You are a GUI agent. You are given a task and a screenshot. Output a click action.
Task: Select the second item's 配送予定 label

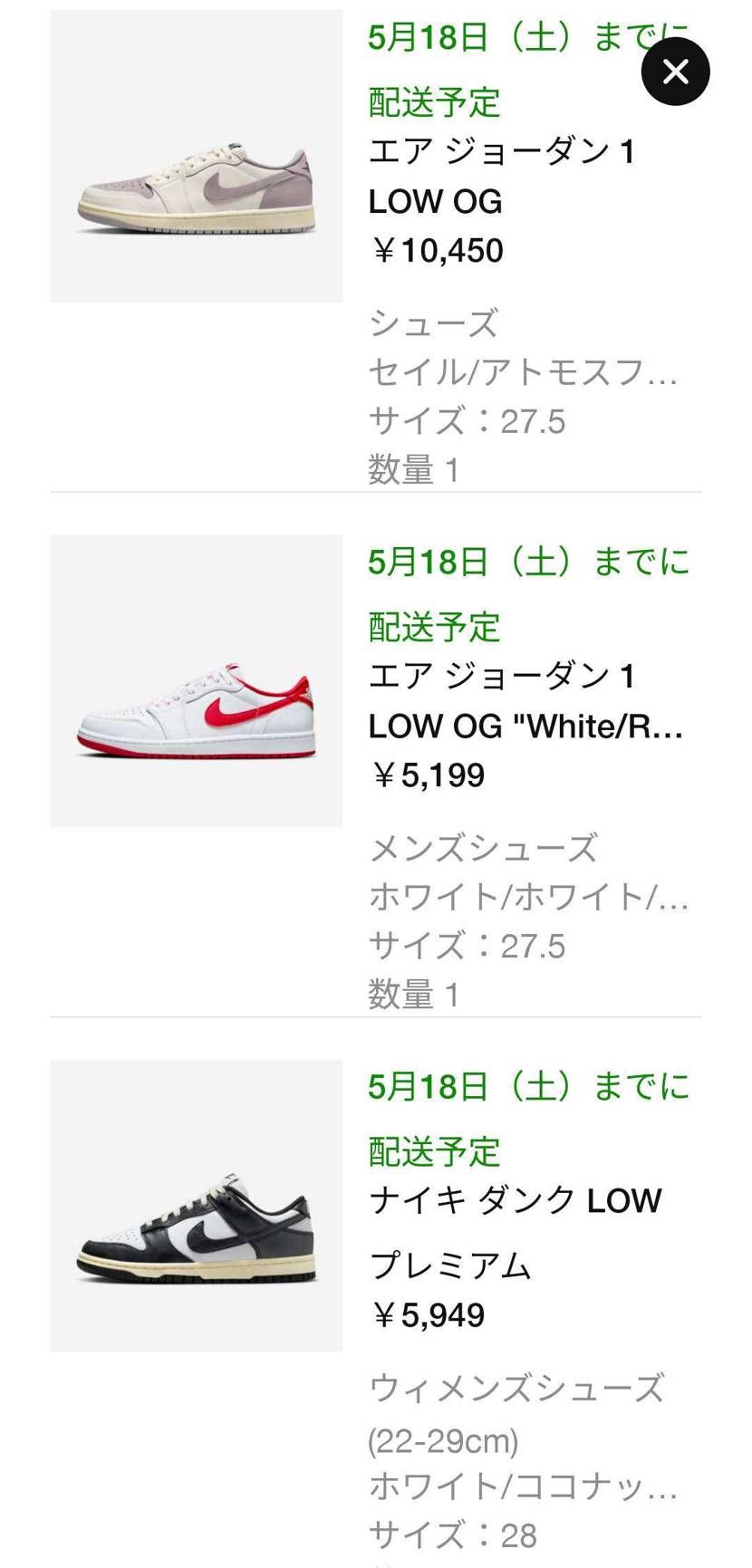pyautogui.click(x=433, y=625)
